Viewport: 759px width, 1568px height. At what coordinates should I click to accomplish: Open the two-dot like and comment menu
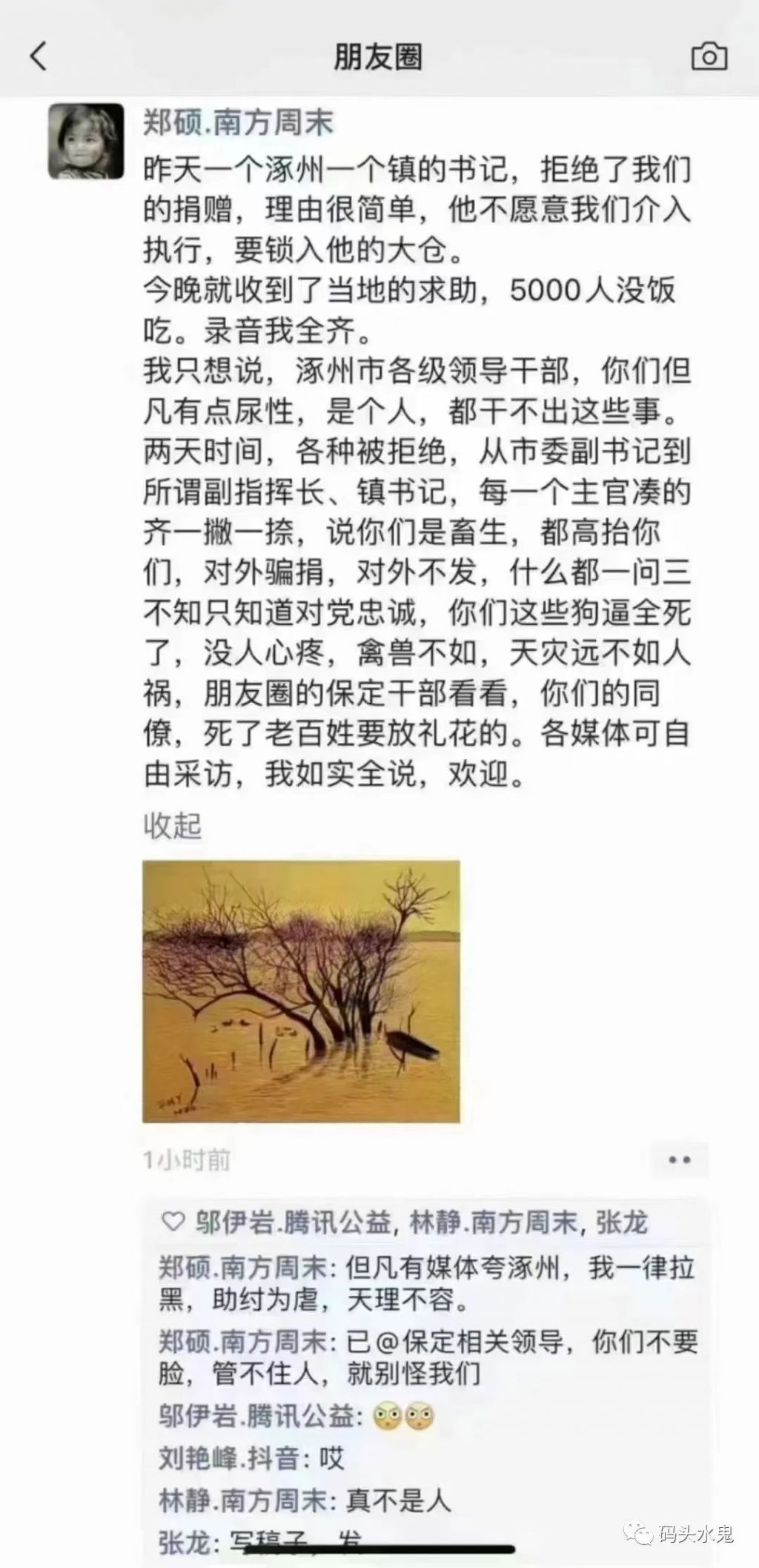click(679, 1160)
